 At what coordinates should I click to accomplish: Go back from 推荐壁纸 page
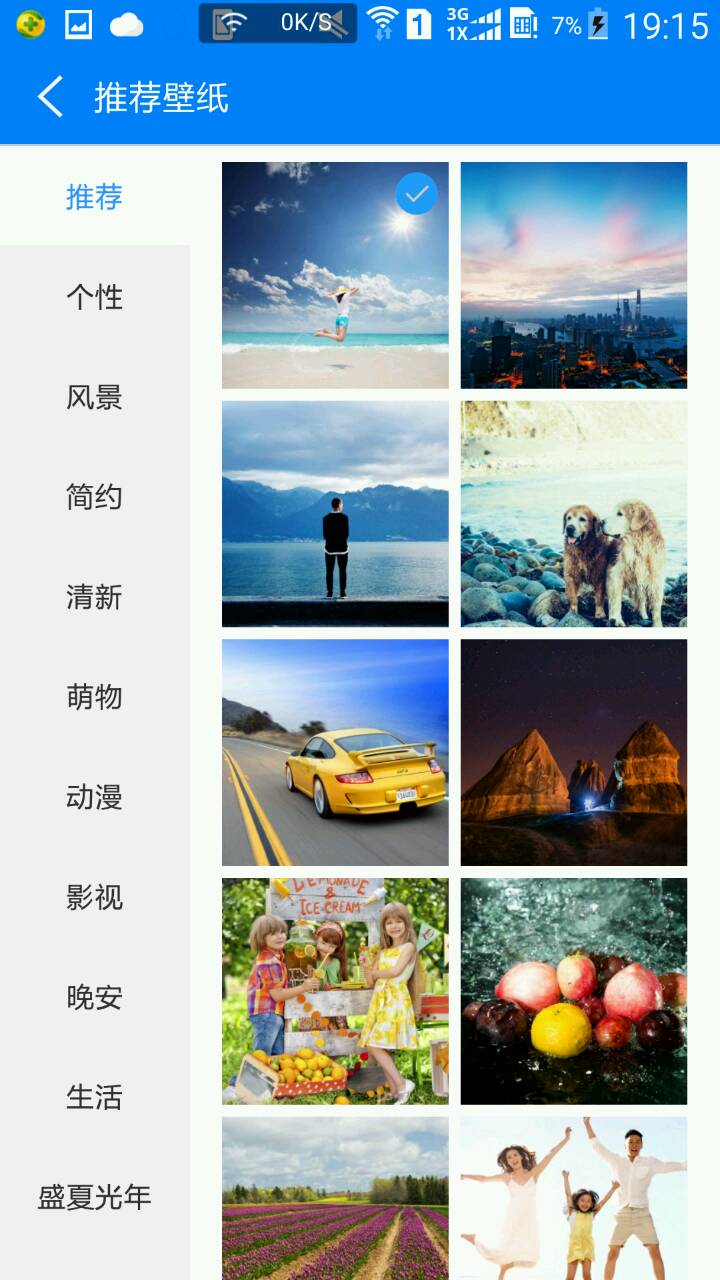click(50, 97)
